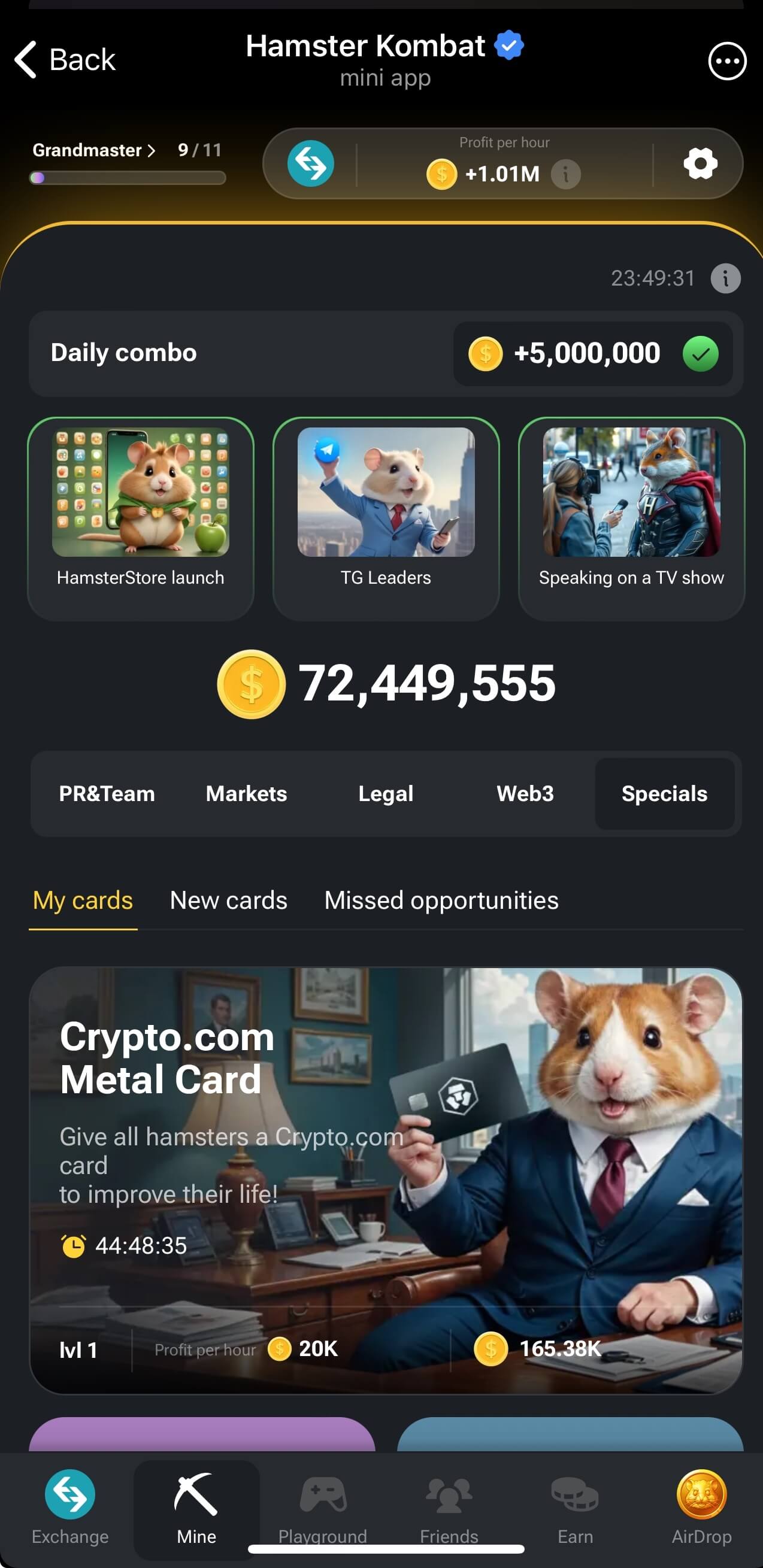The image size is (763, 1568).
Task: Open the three-dot overflow menu
Action: (x=726, y=61)
